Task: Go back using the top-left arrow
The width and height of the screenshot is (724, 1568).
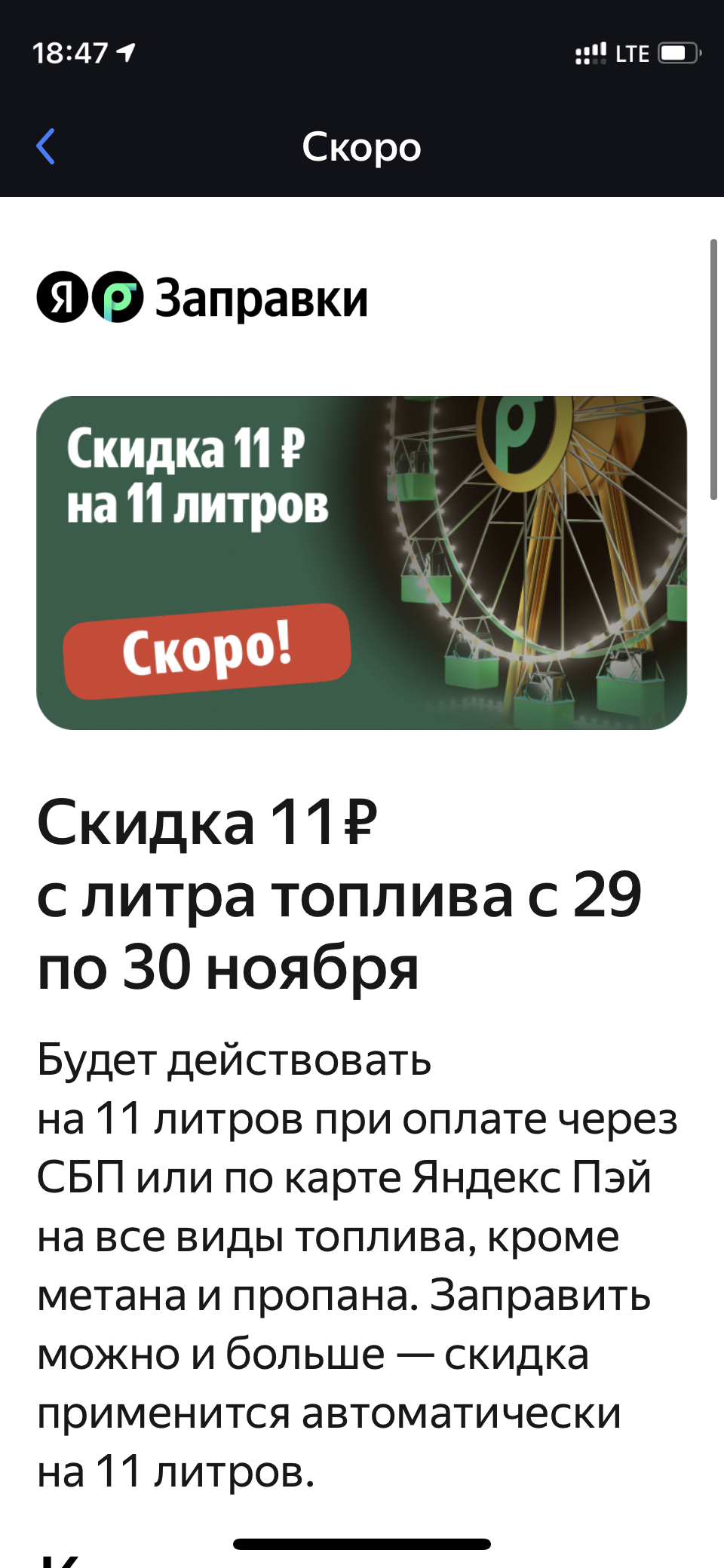Action: [x=46, y=146]
